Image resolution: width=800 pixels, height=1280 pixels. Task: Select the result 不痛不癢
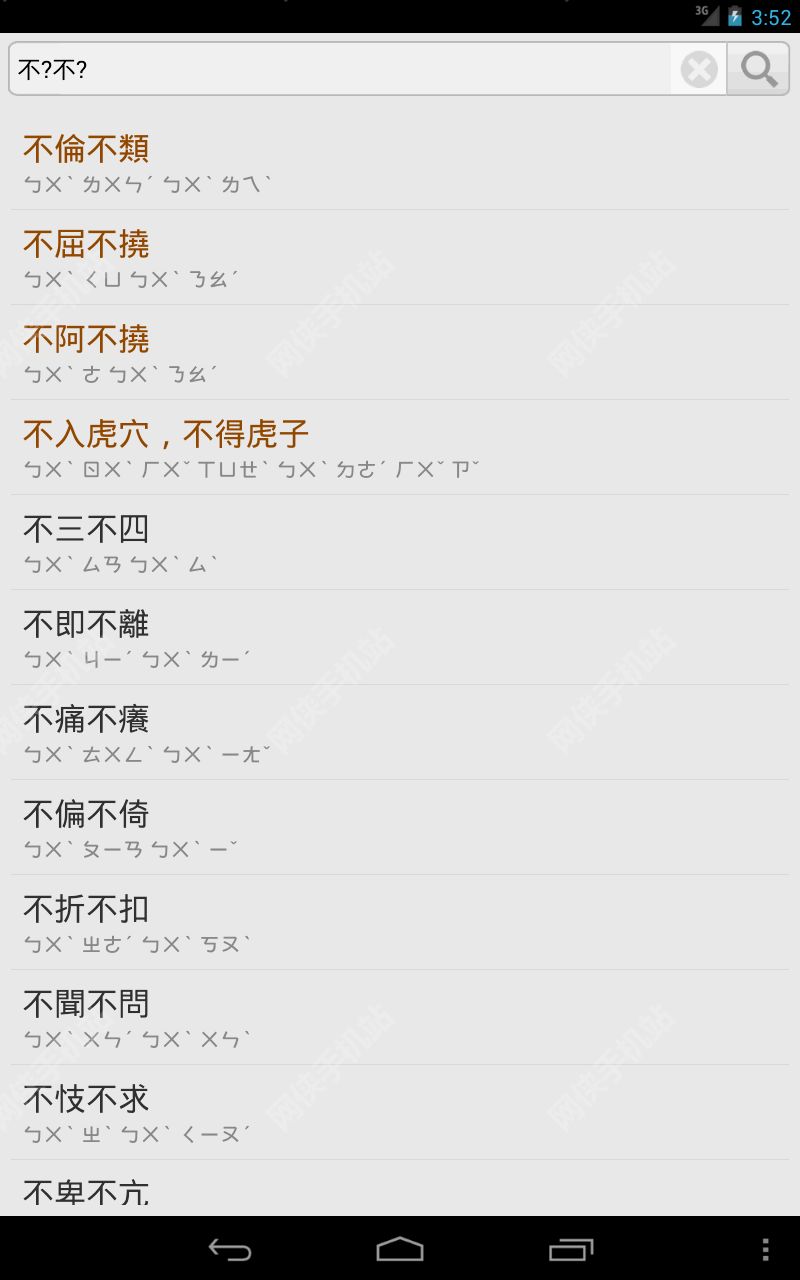pos(400,733)
